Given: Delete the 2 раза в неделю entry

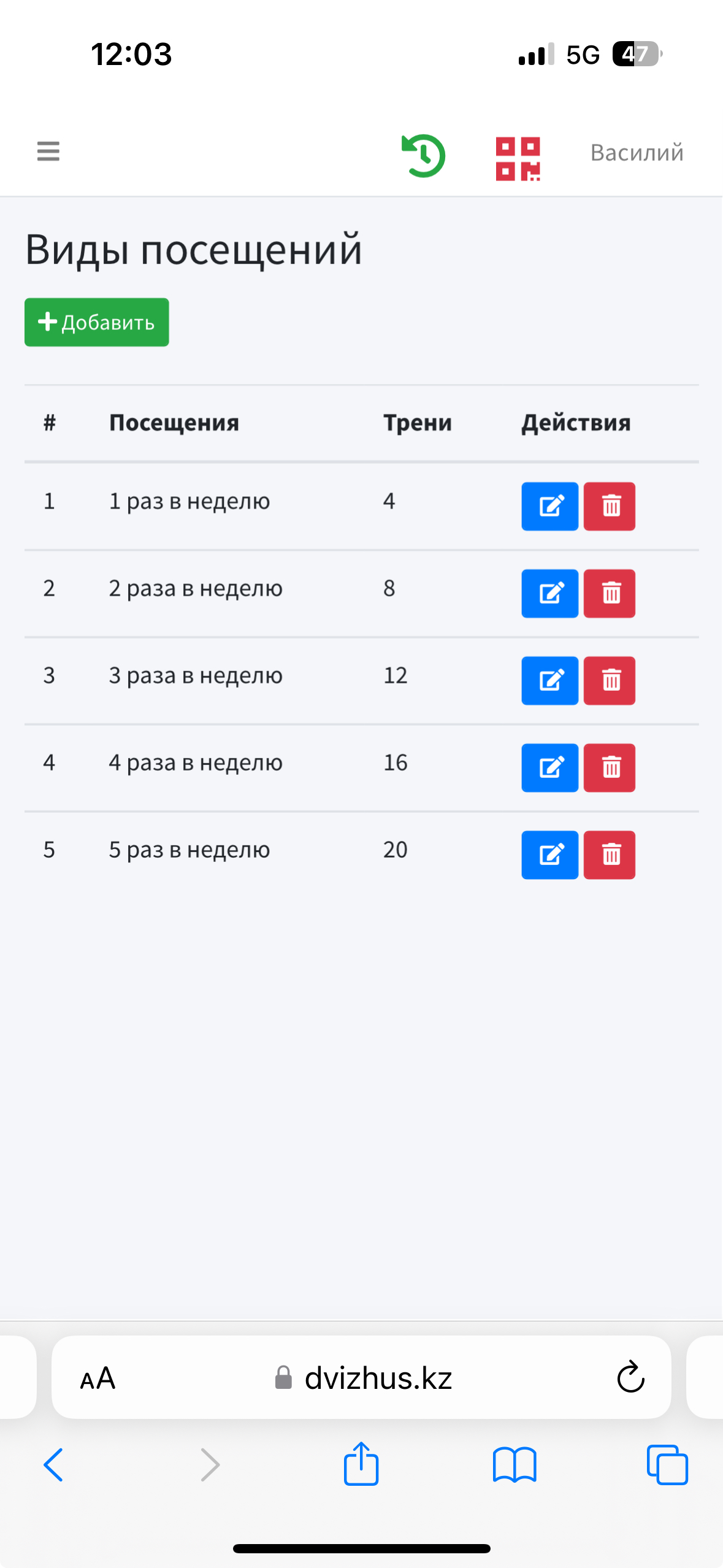Looking at the screenshot, I should (x=610, y=593).
